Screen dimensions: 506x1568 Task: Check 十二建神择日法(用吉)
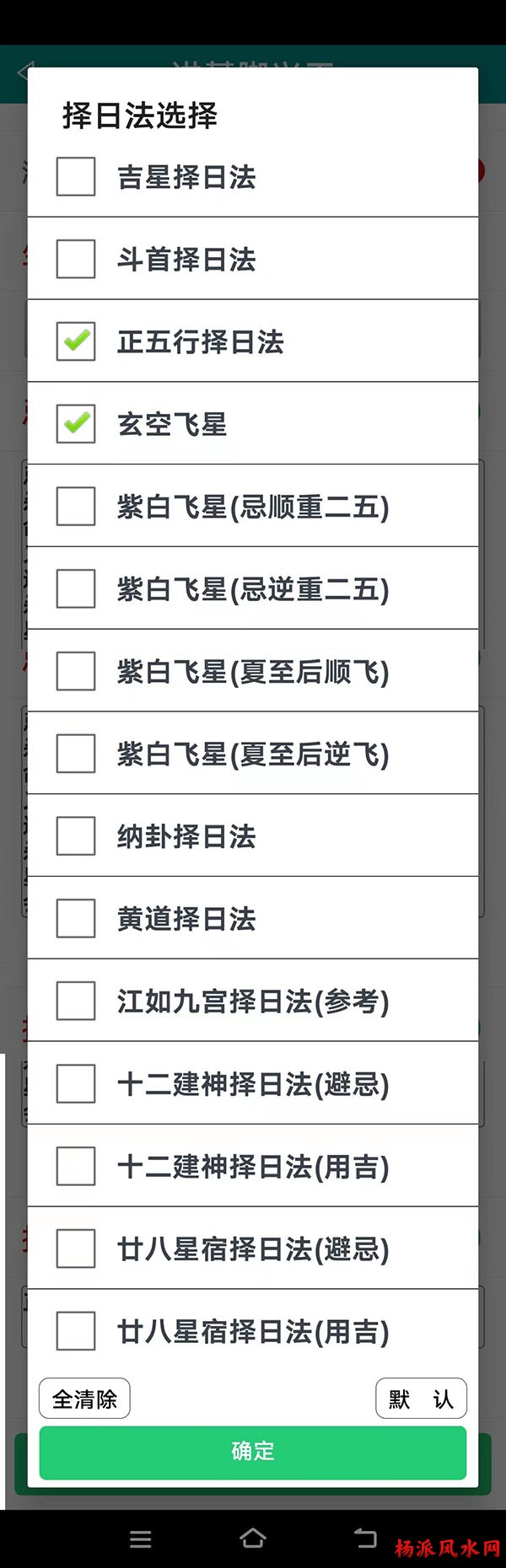click(x=76, y=1167)
